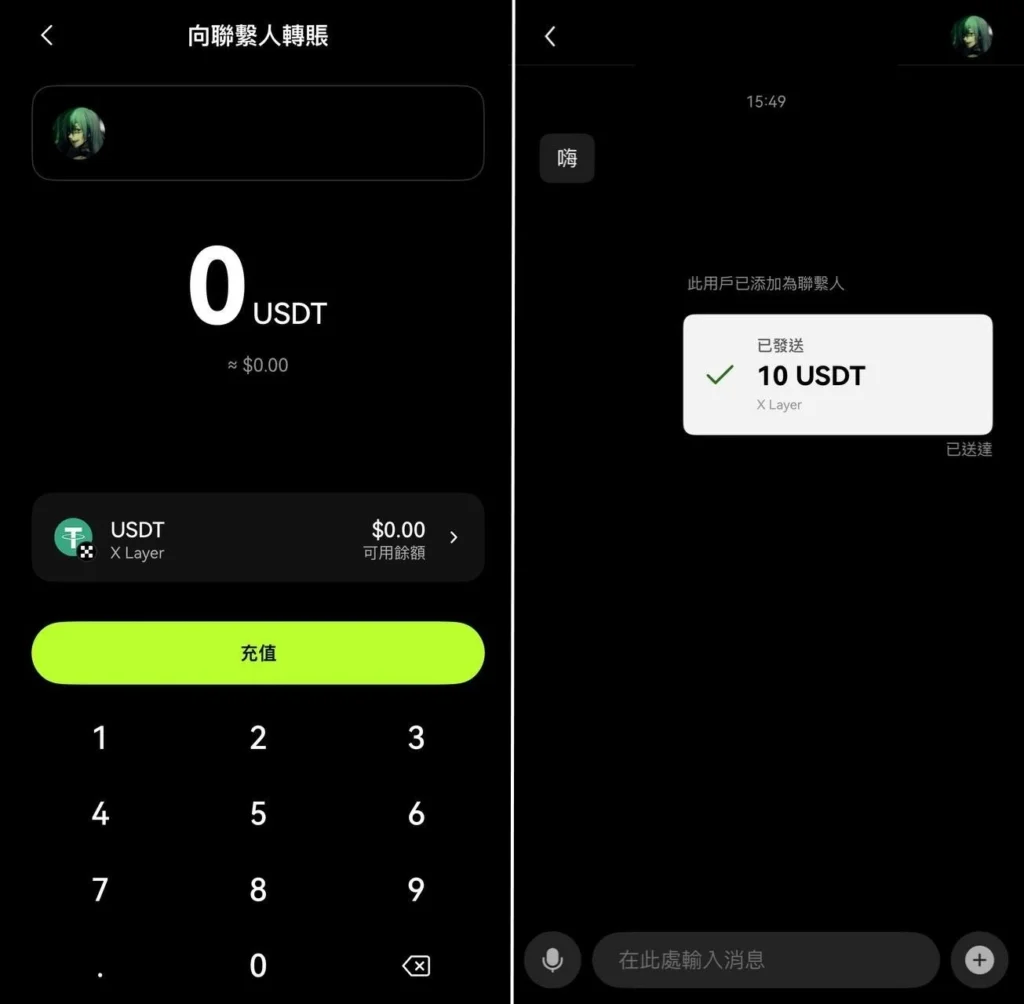Image resolution: width=1024 pixels, height=1004 pixels.
Task: Tap the 0 key on the keypad
Action: (x=258, y=965)
